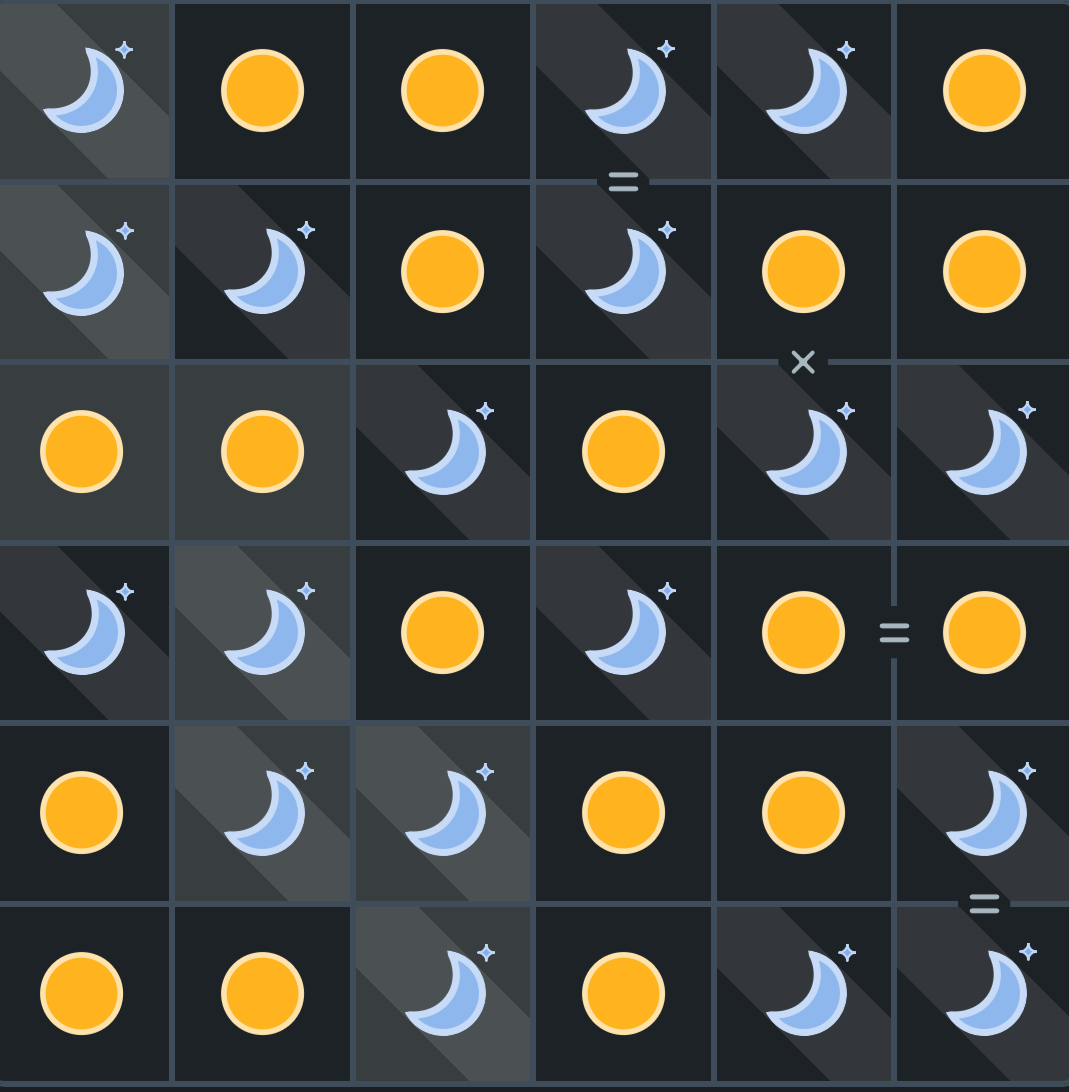Tap the moon in row six, column five

803,994
